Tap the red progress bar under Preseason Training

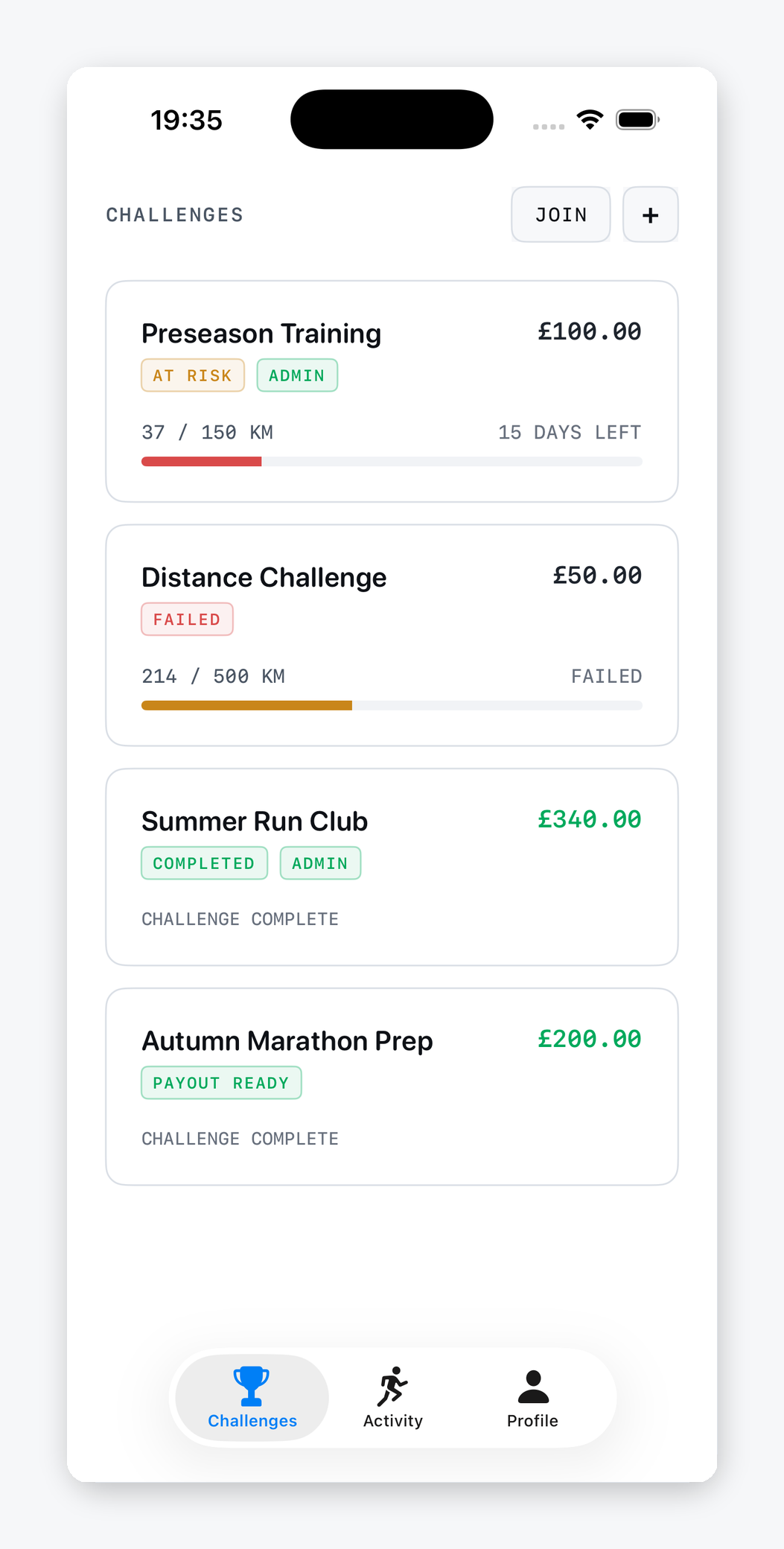coord(201,462)
